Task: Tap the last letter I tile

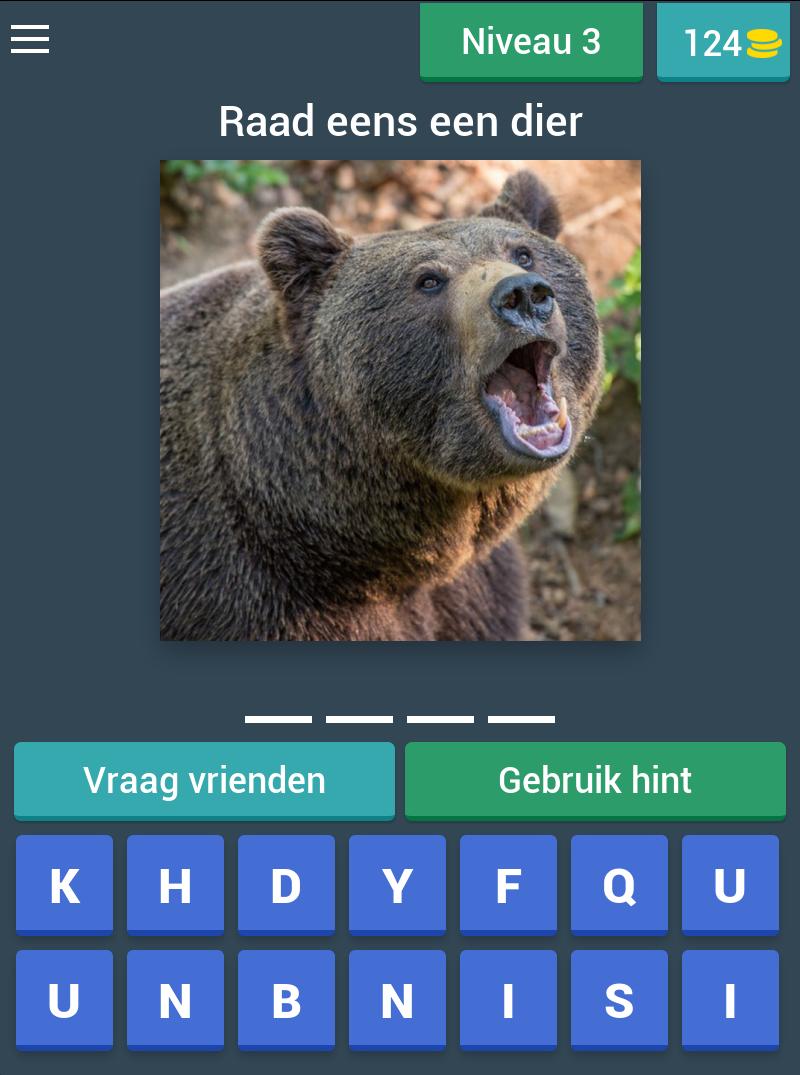Action: pyautogui.click(x=730, y=999)
